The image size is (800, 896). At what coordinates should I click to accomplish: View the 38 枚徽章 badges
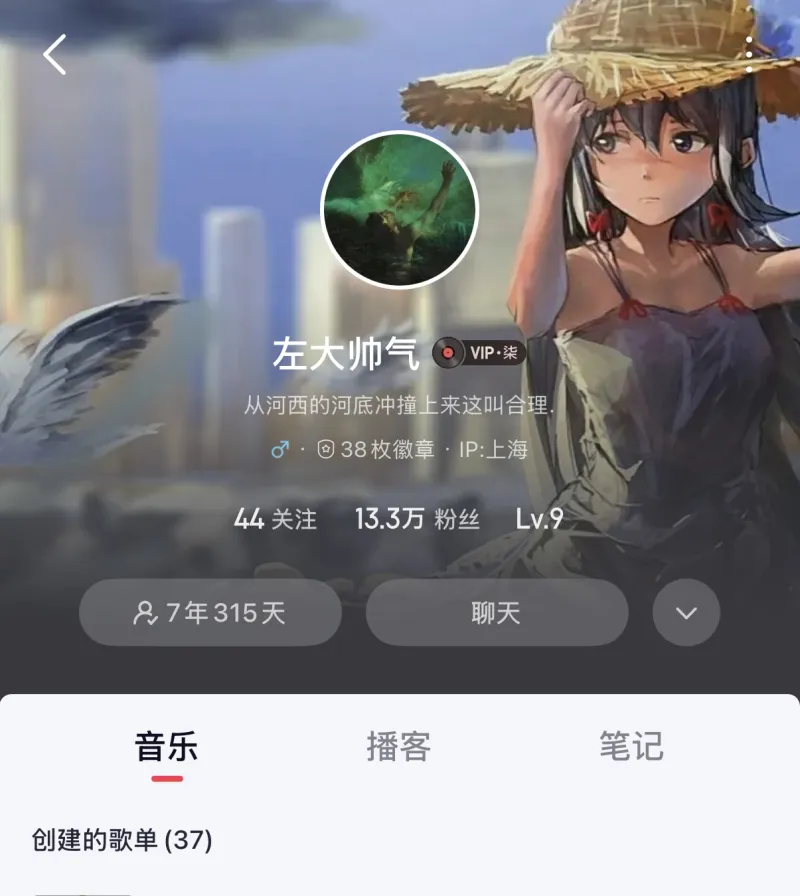point(376,450)
